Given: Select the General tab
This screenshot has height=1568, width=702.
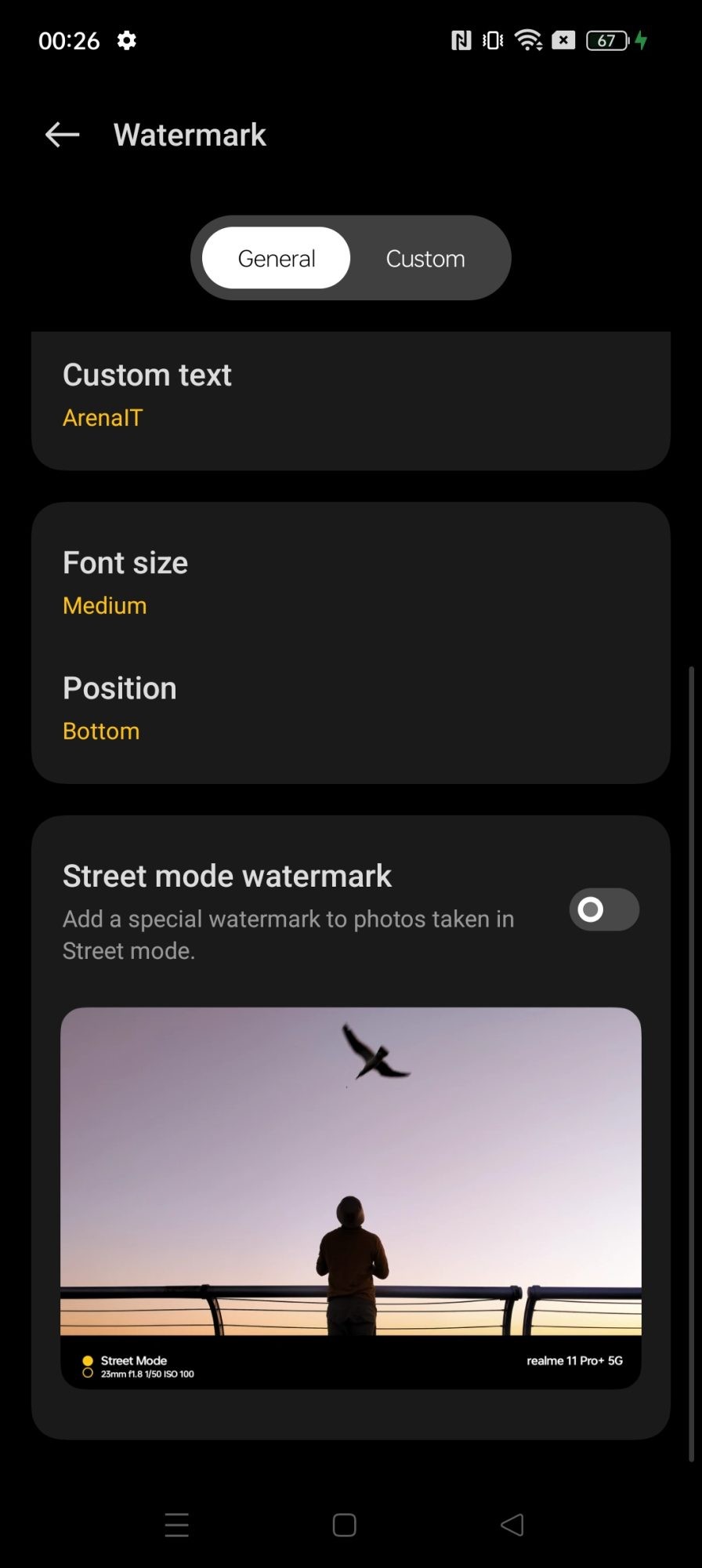Looking at the screenshot, I should click(x=276, y=258).
